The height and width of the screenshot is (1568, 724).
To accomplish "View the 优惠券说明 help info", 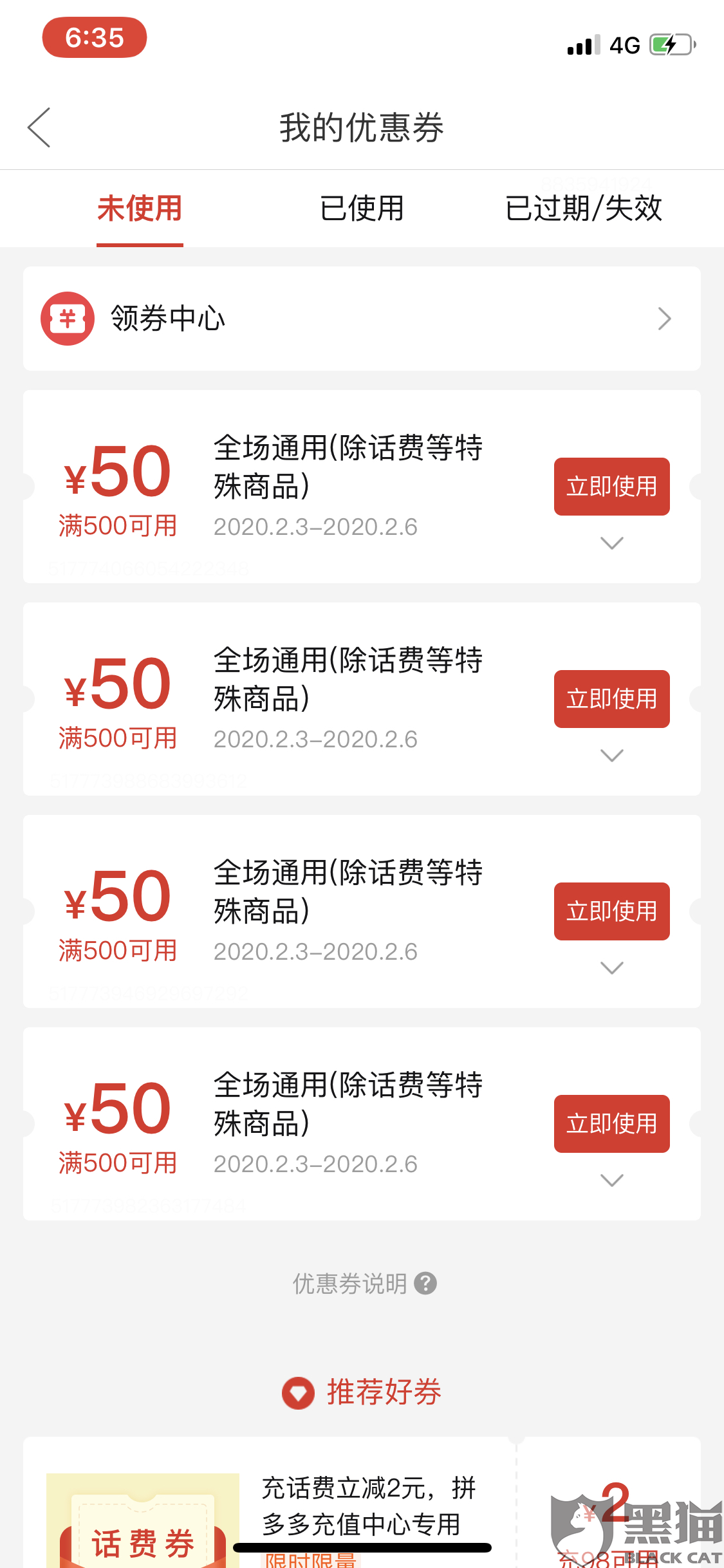I will [x=364, y=1283].
